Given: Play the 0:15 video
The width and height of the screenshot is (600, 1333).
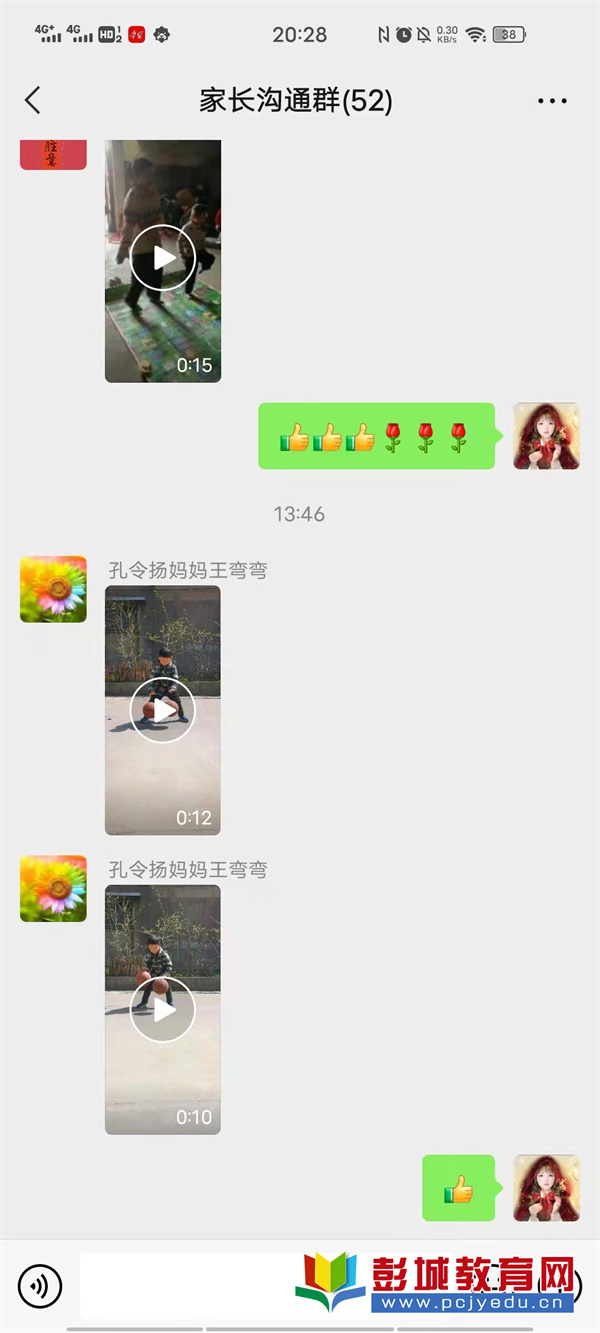Looking at the screenshot, I should tap(163, 260).
